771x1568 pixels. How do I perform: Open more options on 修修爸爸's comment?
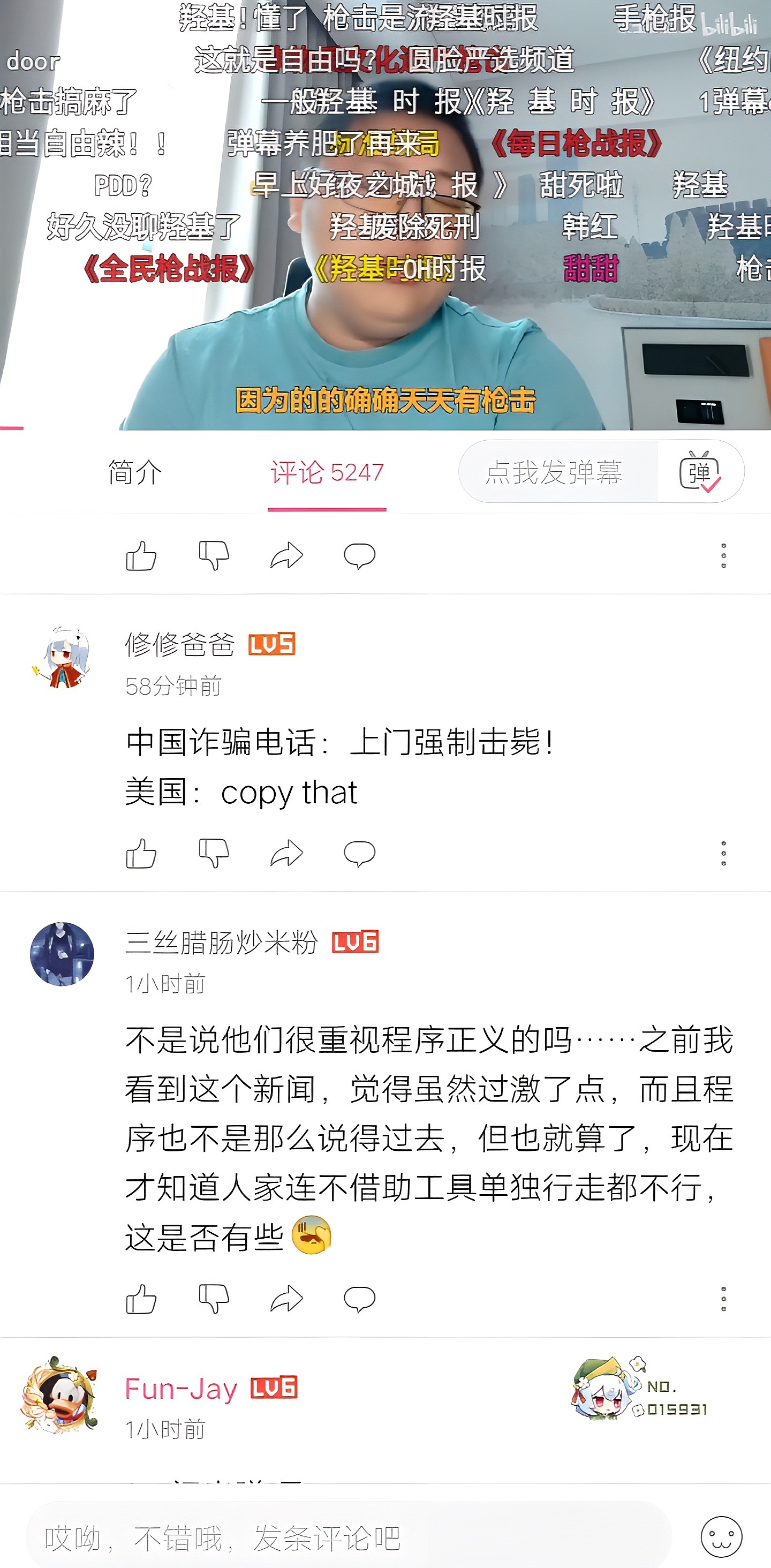[723, 854]
